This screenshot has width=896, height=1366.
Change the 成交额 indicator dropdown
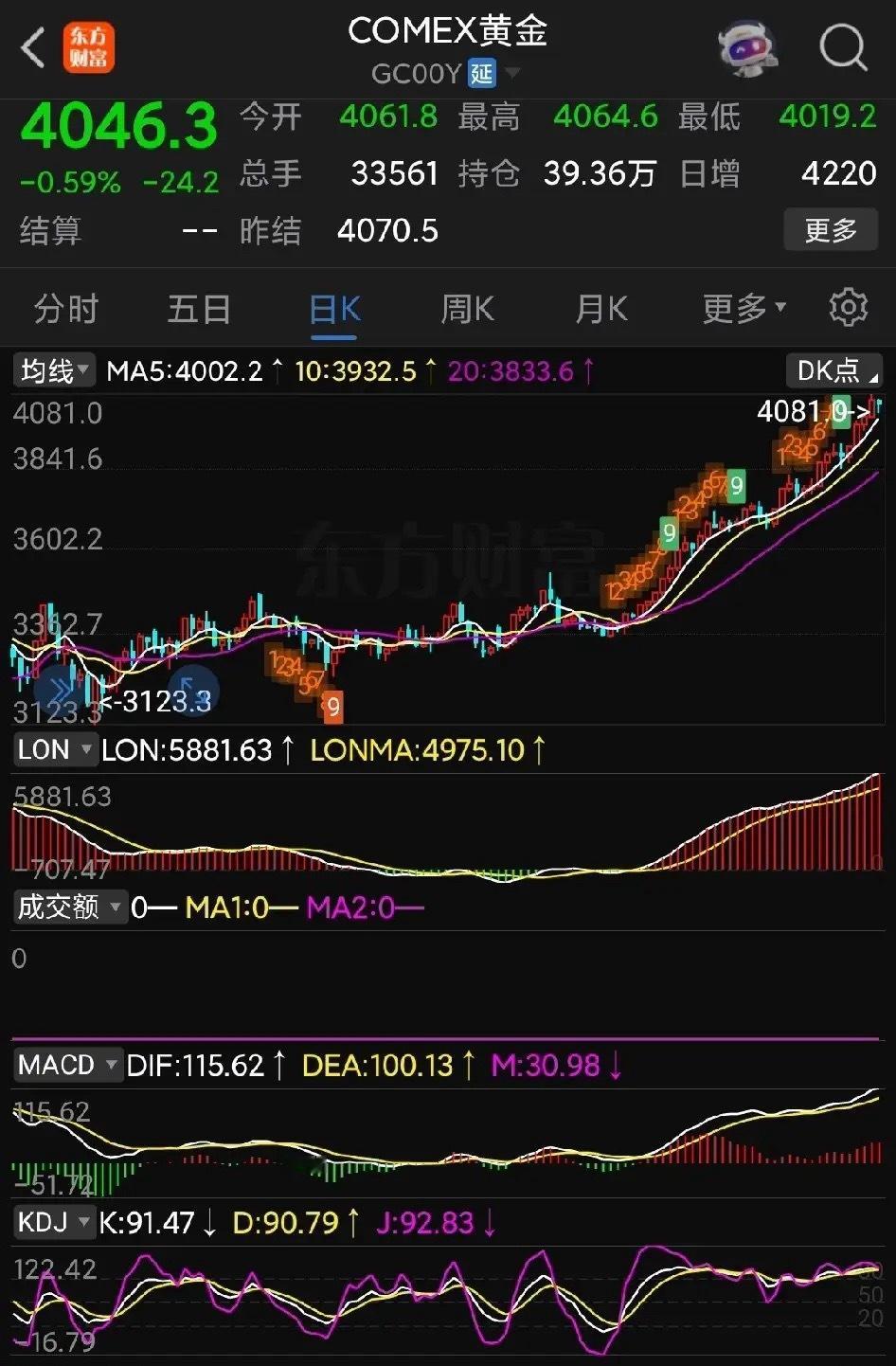point(69,908)
